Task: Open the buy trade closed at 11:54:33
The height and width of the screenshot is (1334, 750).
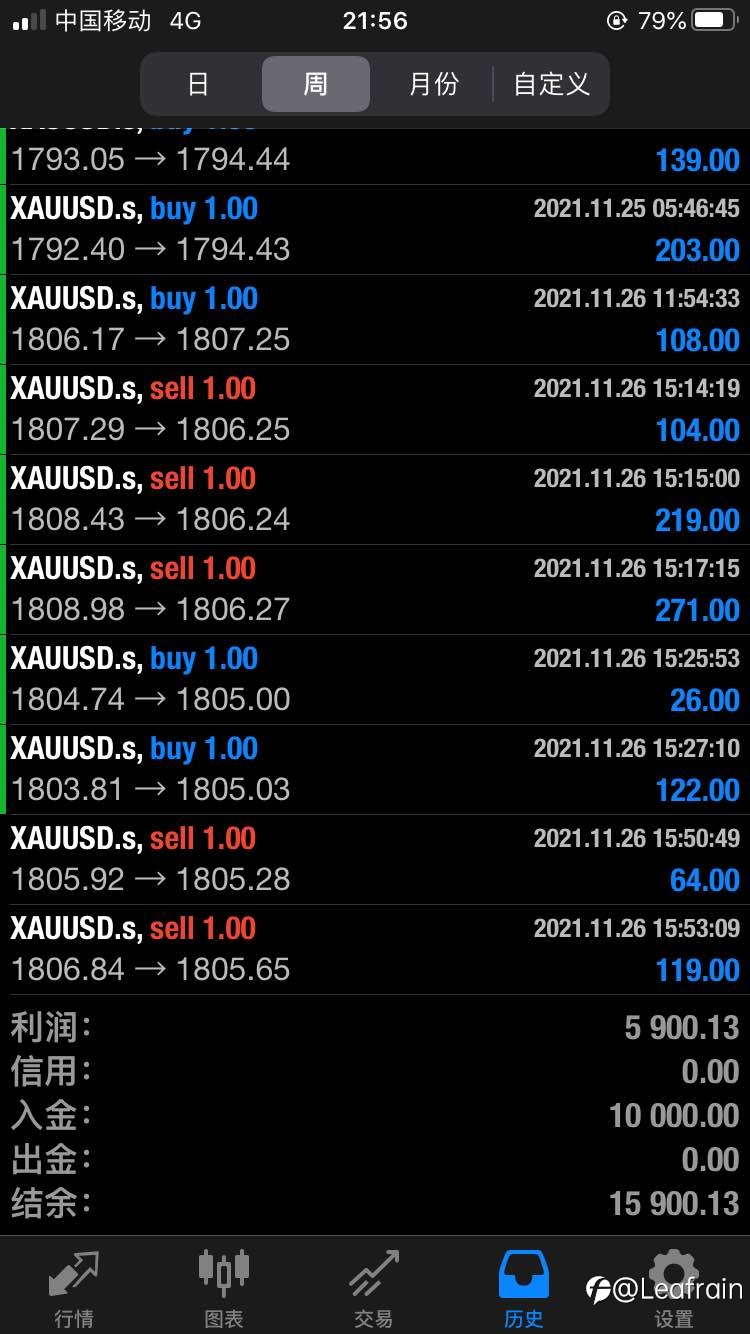Action: [375, 320]
